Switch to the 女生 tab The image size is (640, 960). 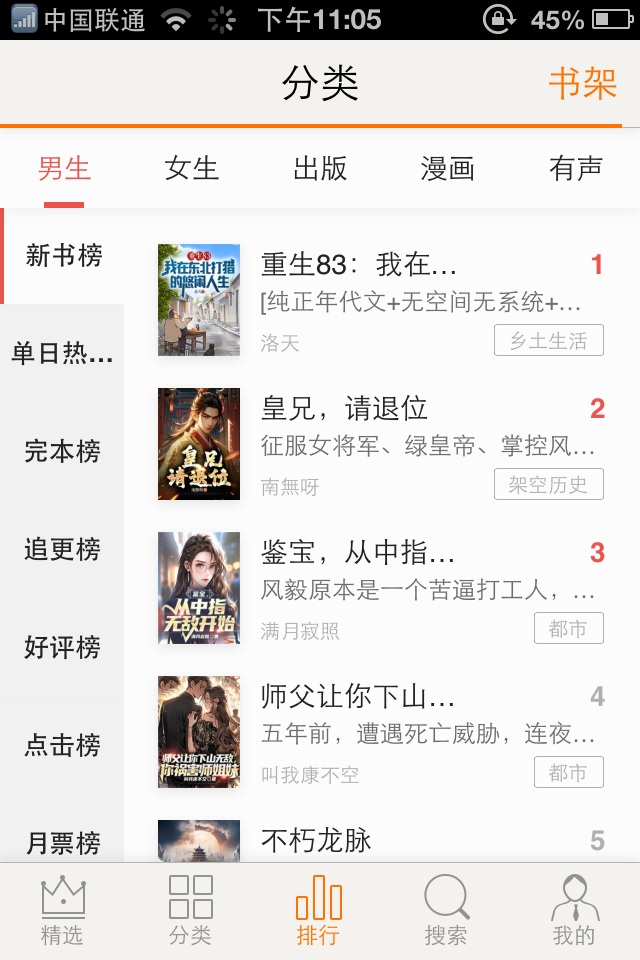(191, 168)
